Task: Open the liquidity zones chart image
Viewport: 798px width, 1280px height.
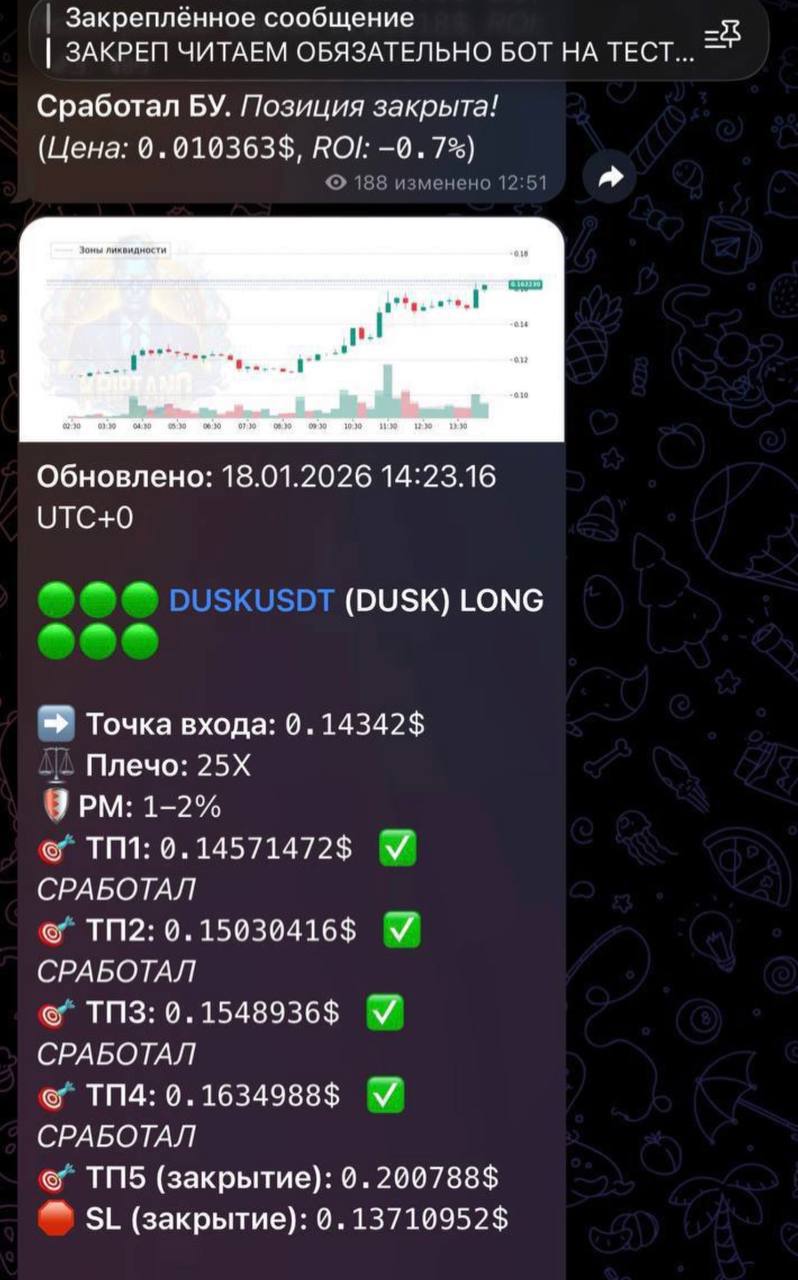Action: click(291, 329)
